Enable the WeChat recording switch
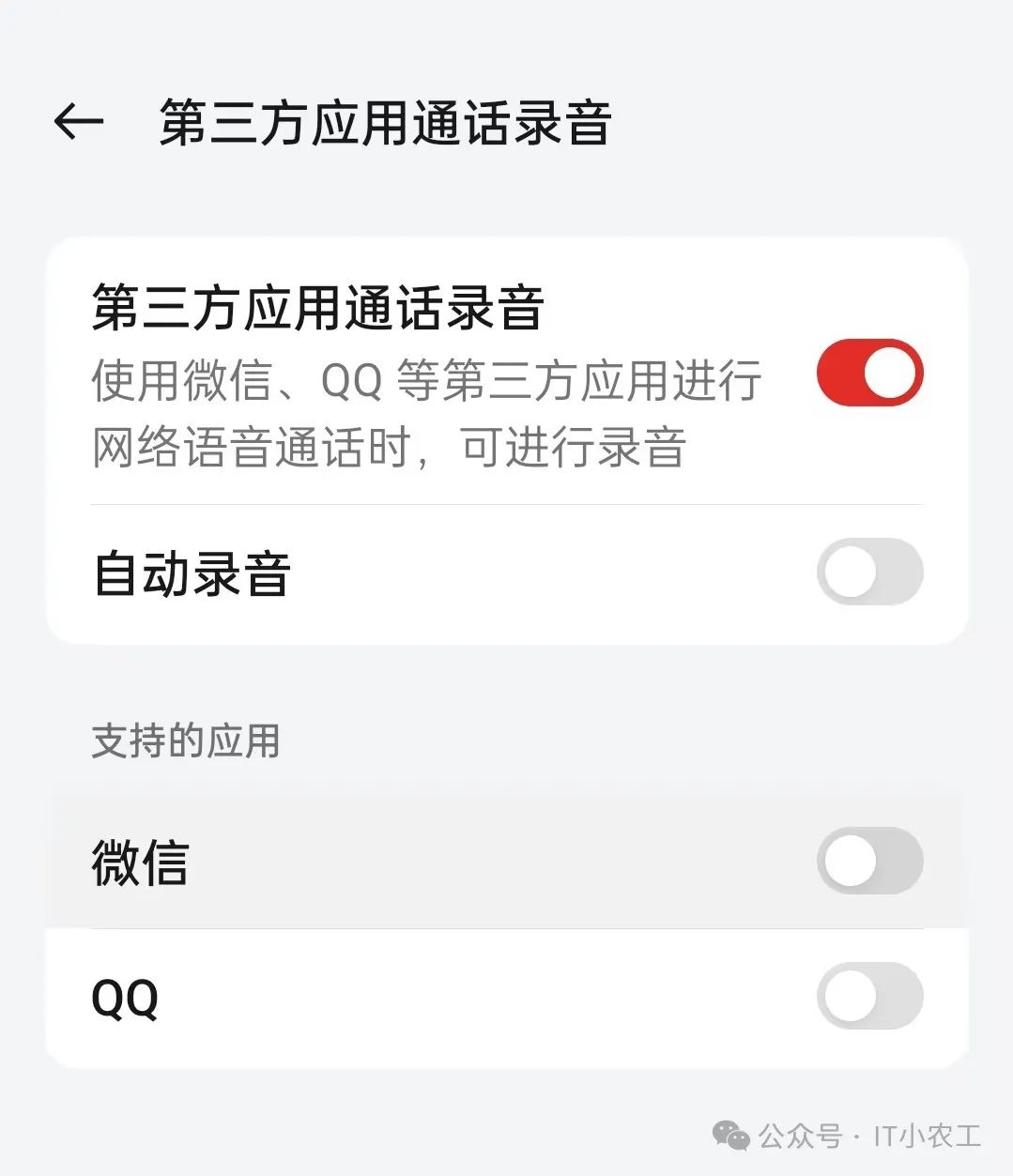The height and width of the screenshot is (1176, 1013). [868, 861]
